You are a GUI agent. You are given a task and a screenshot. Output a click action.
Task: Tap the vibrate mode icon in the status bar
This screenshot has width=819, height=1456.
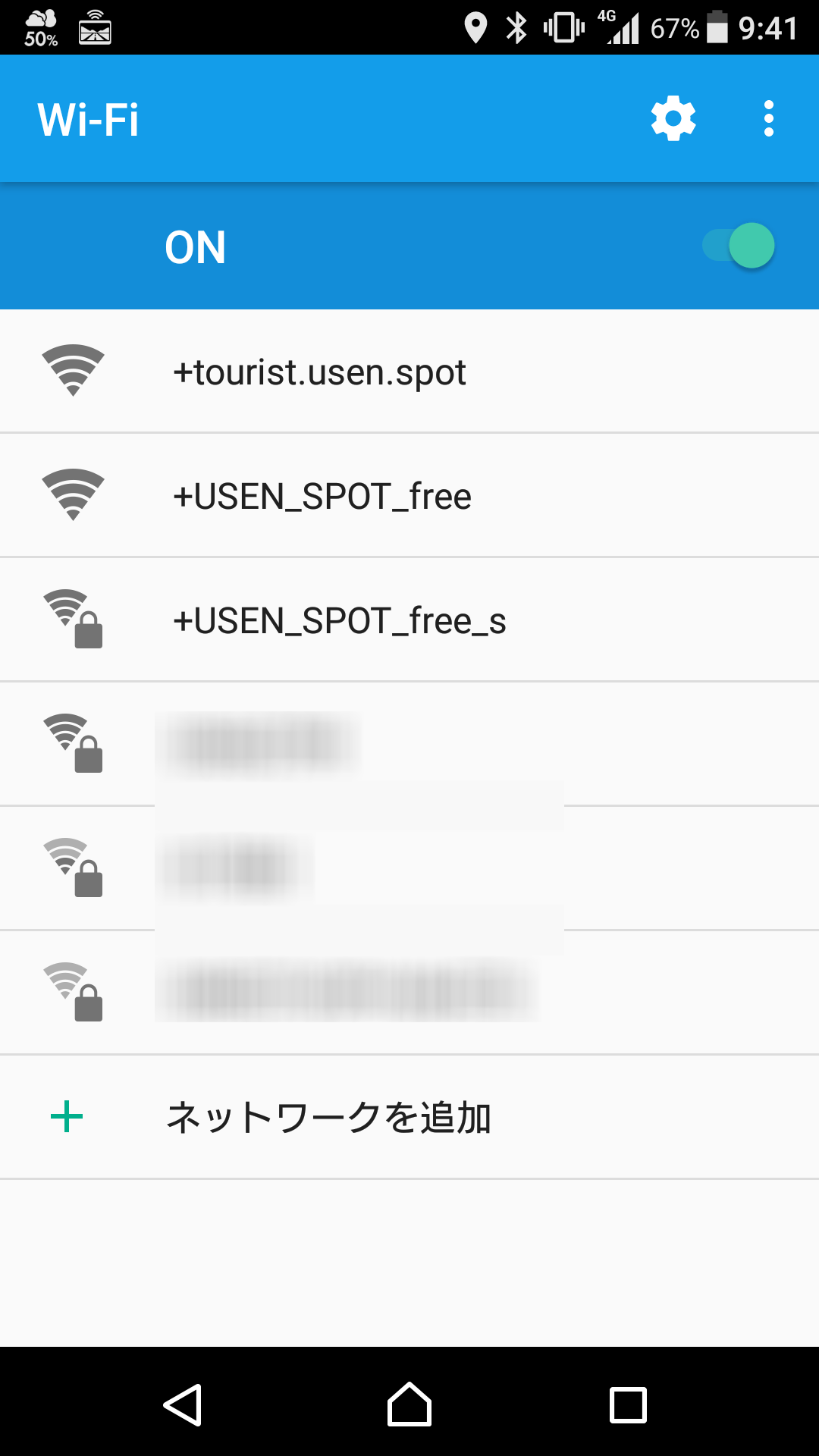click(562, 27)
